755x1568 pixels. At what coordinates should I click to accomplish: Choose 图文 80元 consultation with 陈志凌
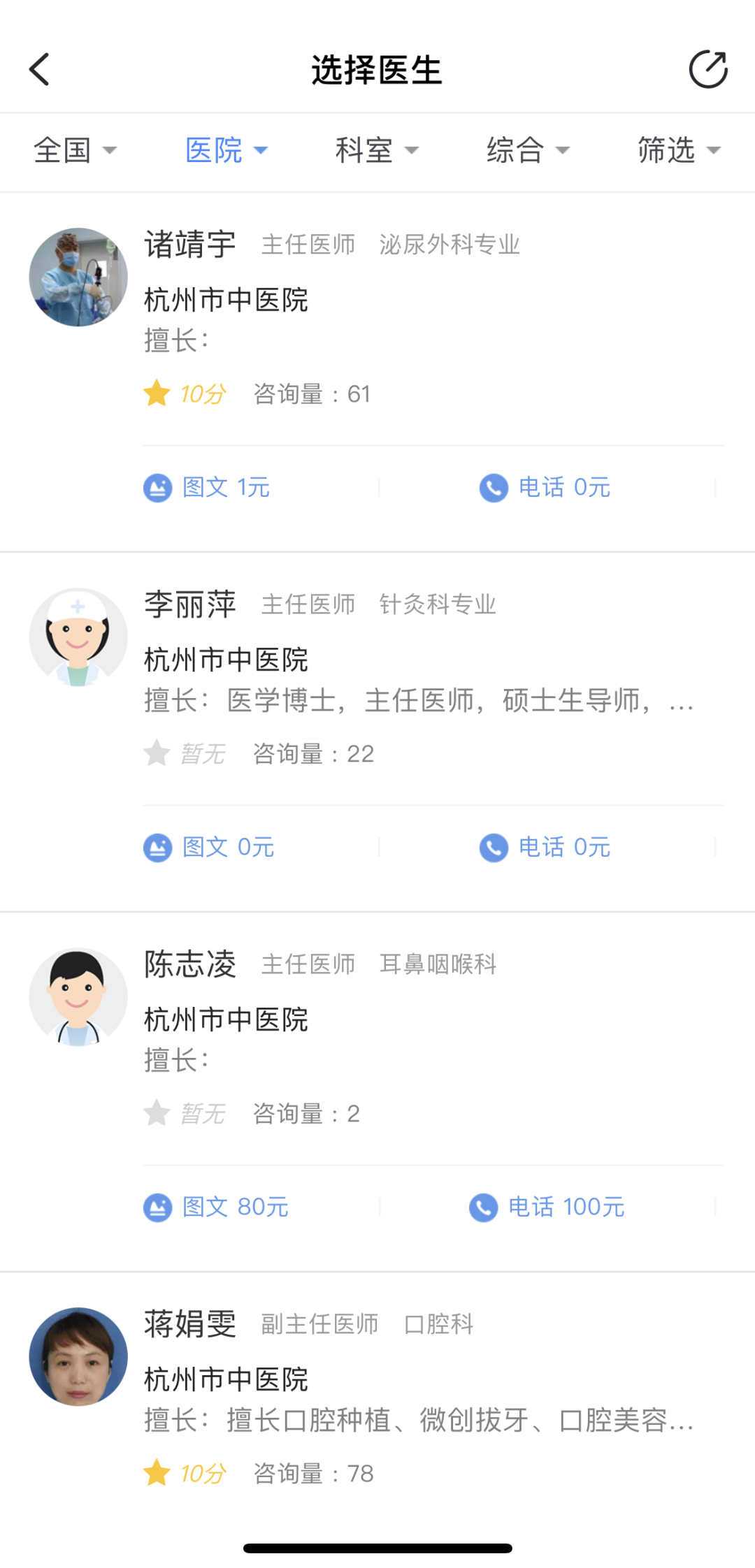pos(216,1207)
